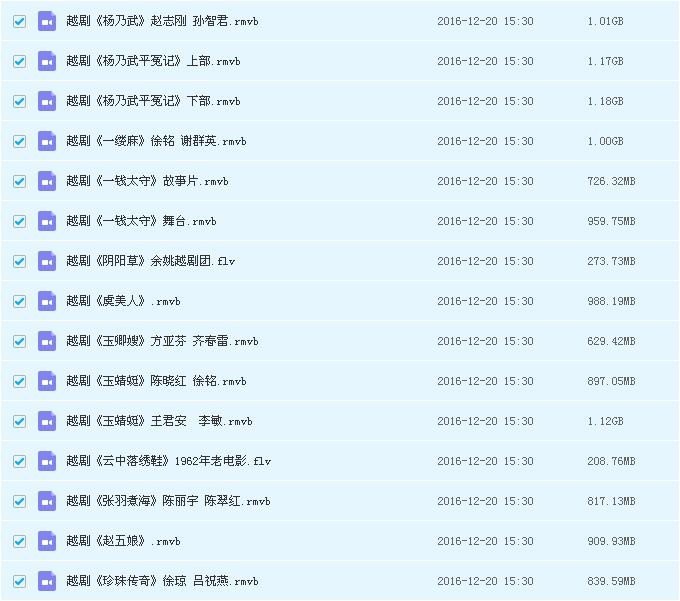Open the 越剧《一钱太守》舞台.rmvb video
Screen dimensions: 680x601
coord(140,221)
